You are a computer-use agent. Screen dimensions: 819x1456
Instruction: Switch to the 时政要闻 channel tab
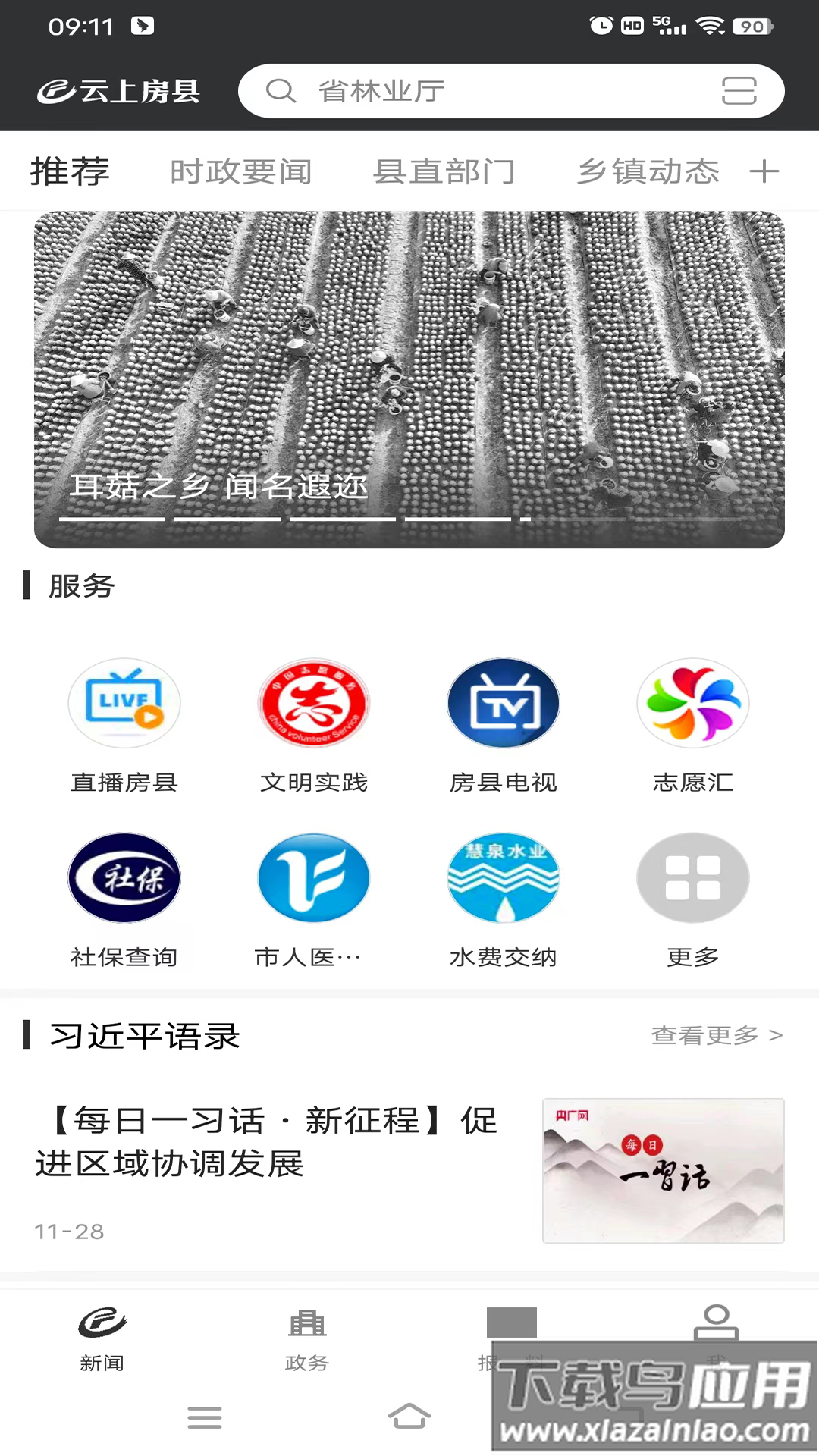coord(241,171)
